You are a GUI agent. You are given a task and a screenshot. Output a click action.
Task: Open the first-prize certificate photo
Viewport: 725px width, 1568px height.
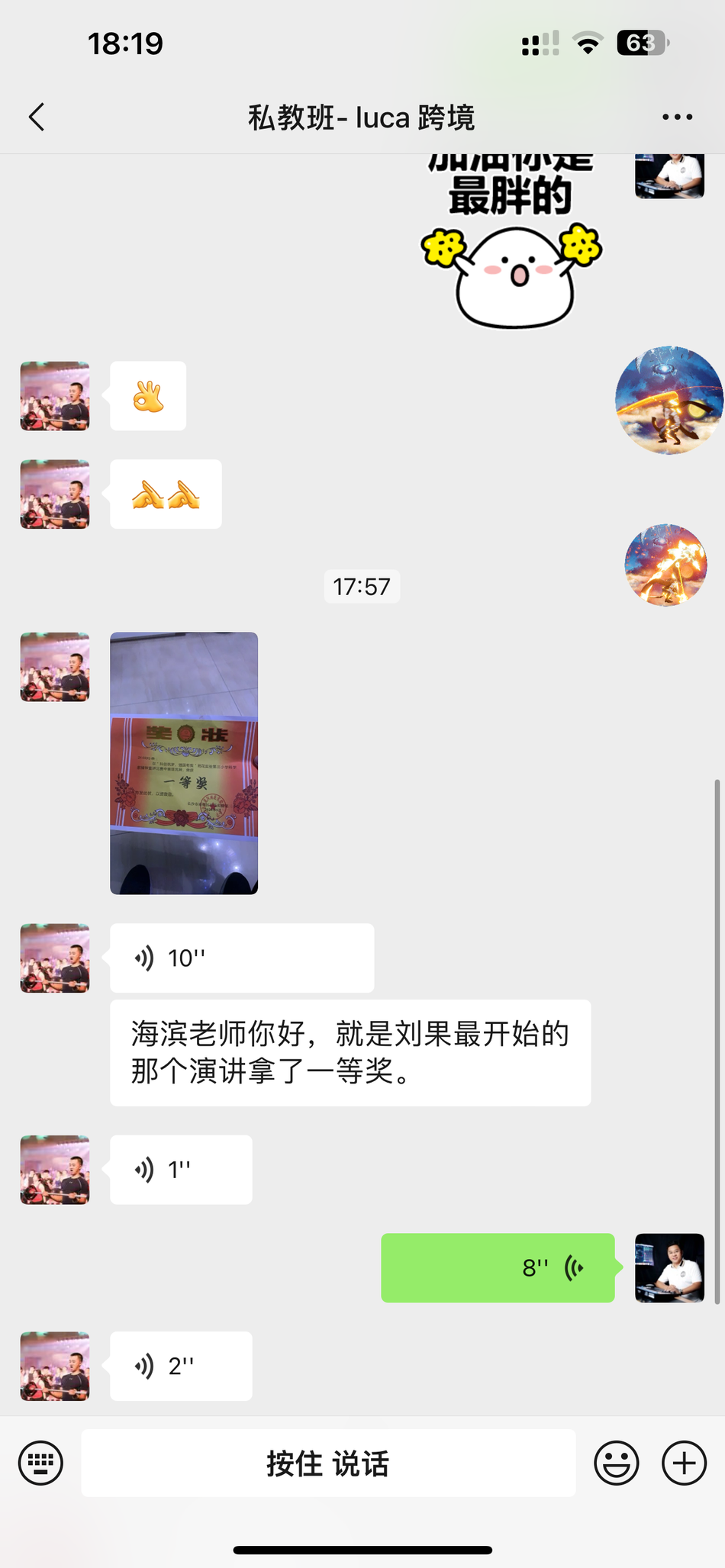pos(184,763)
